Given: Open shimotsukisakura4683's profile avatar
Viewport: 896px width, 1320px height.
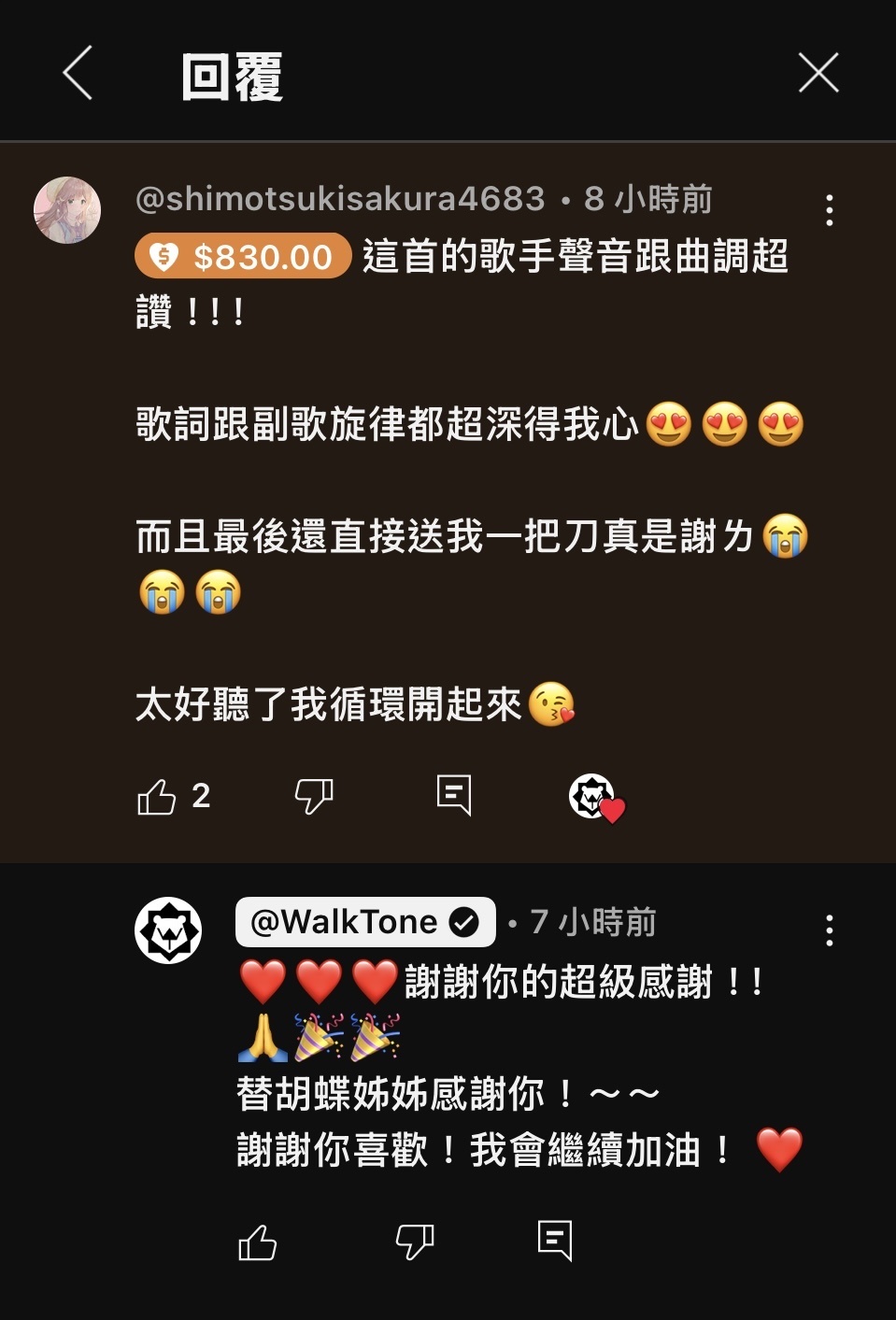Looking at the screenshot, I should coord(67,210).
